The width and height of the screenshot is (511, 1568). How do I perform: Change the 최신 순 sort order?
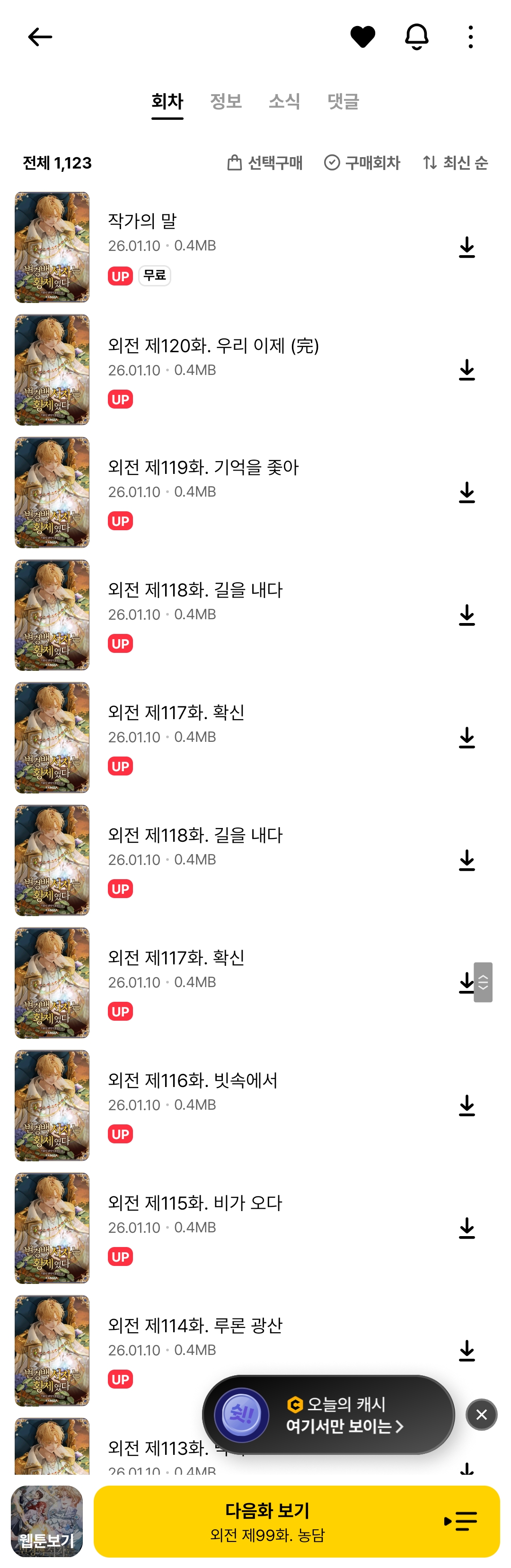(455, 162)
